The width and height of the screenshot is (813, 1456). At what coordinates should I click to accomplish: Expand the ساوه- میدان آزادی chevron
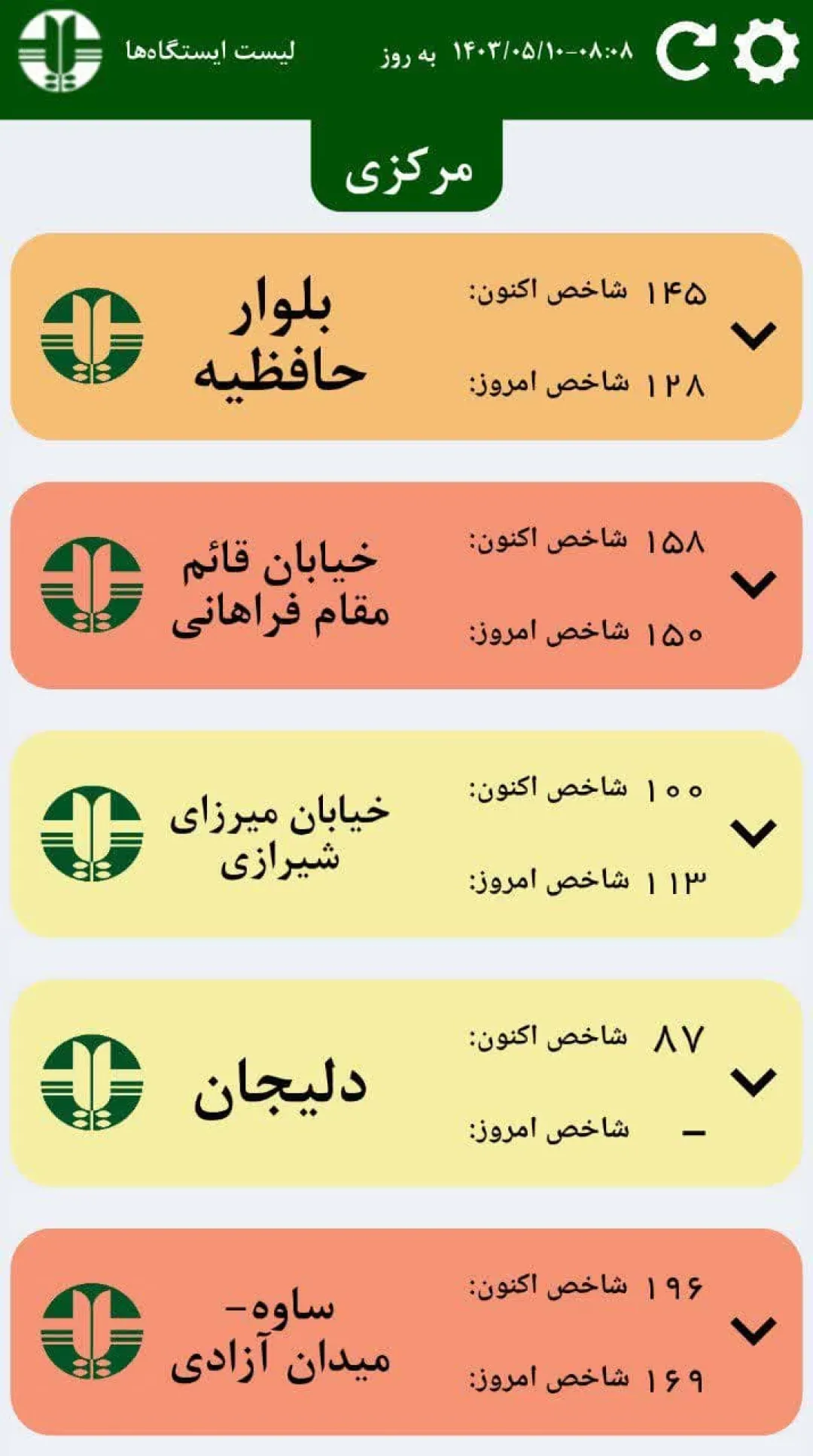point(754,1331)
